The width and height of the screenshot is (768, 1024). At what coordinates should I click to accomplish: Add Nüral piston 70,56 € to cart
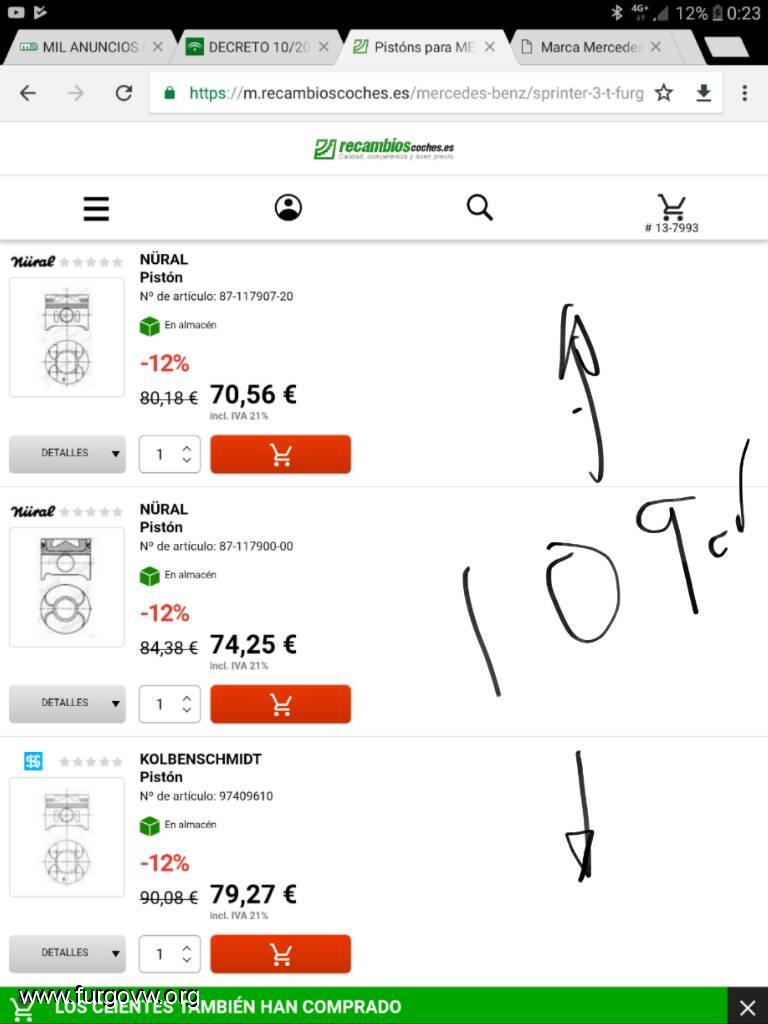(280, 454)
